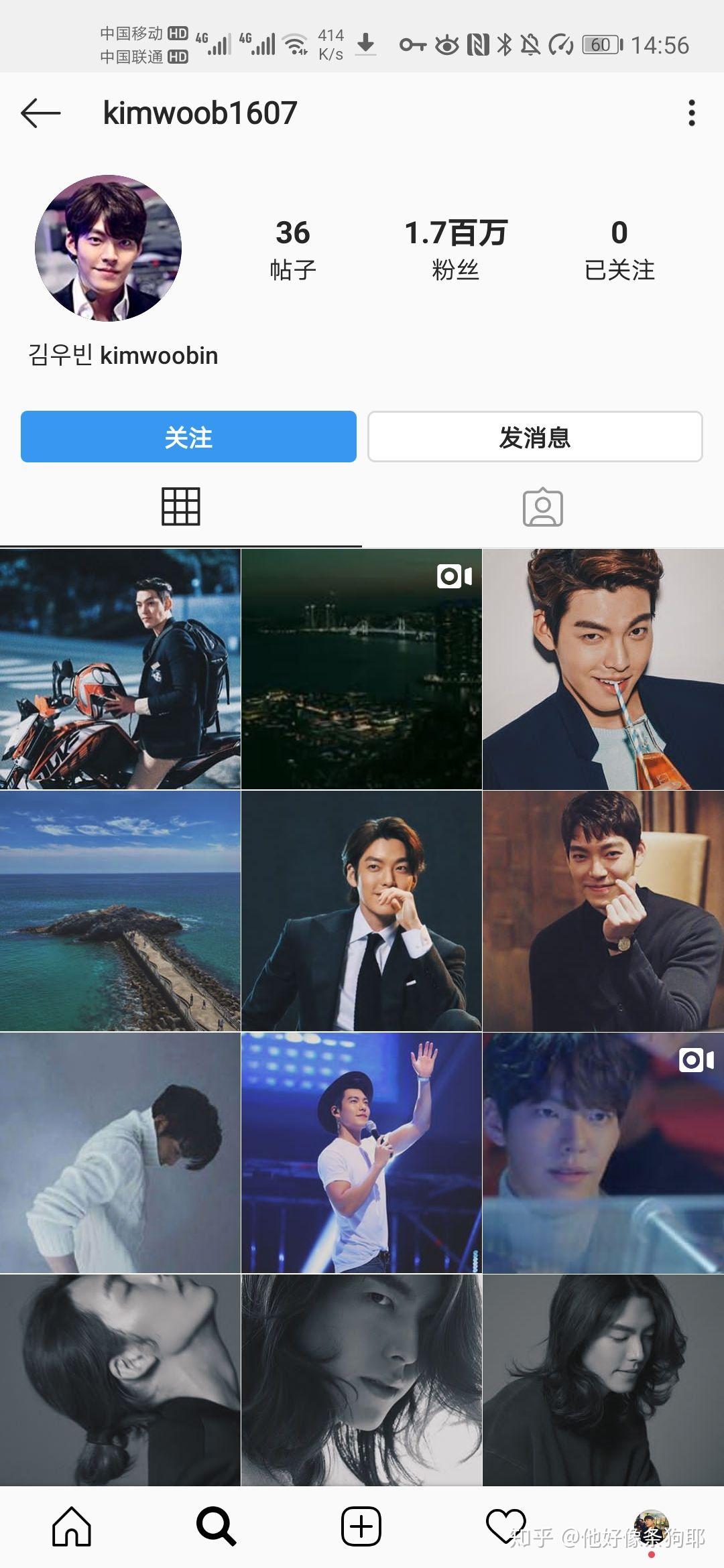Image resolution: width=724 pixels, height=1568 pixels.
Task: Open 发消息 to send a message
Action: 535,437
